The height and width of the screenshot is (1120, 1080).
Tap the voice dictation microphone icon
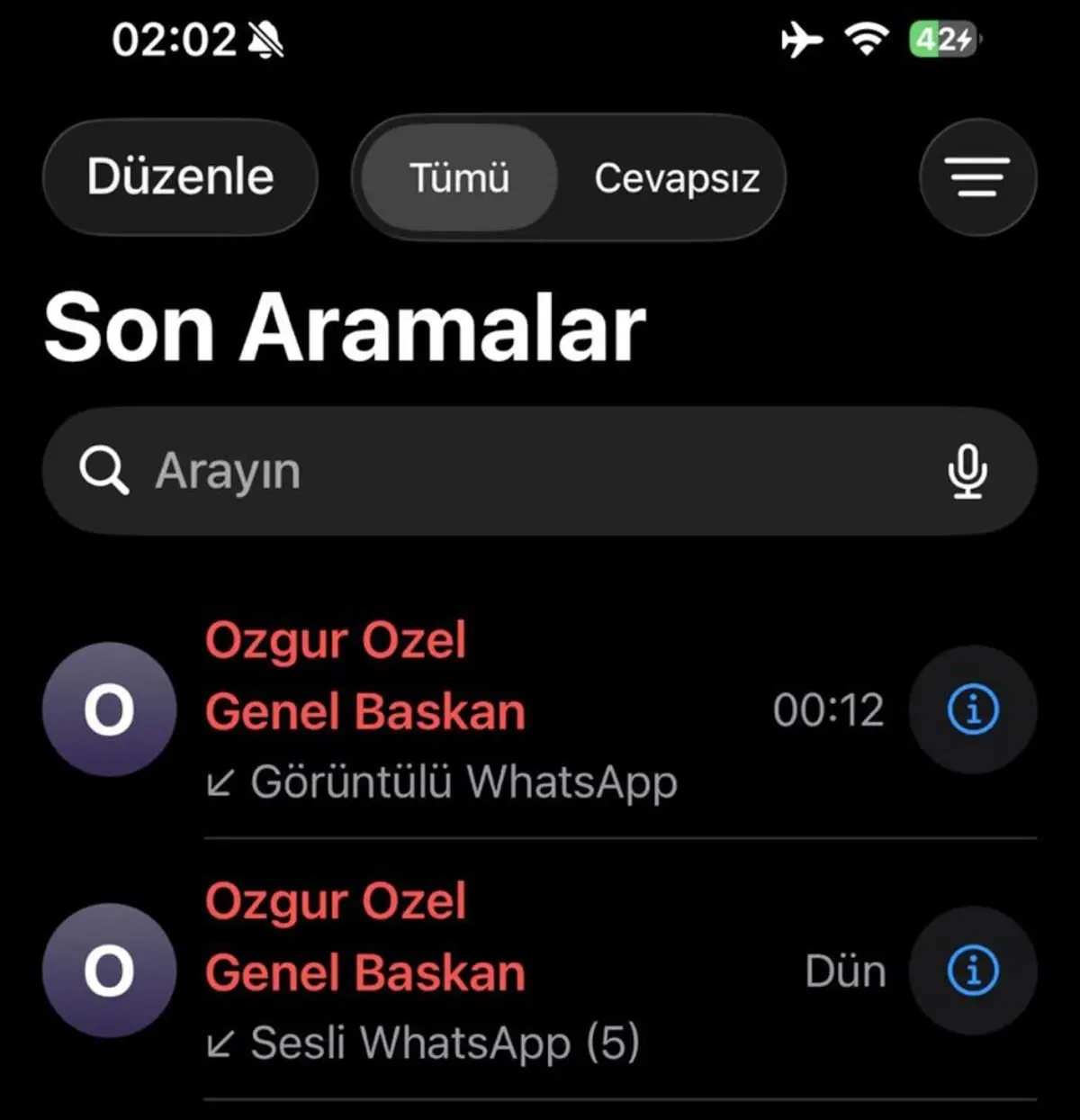click(x=967, y=472)
